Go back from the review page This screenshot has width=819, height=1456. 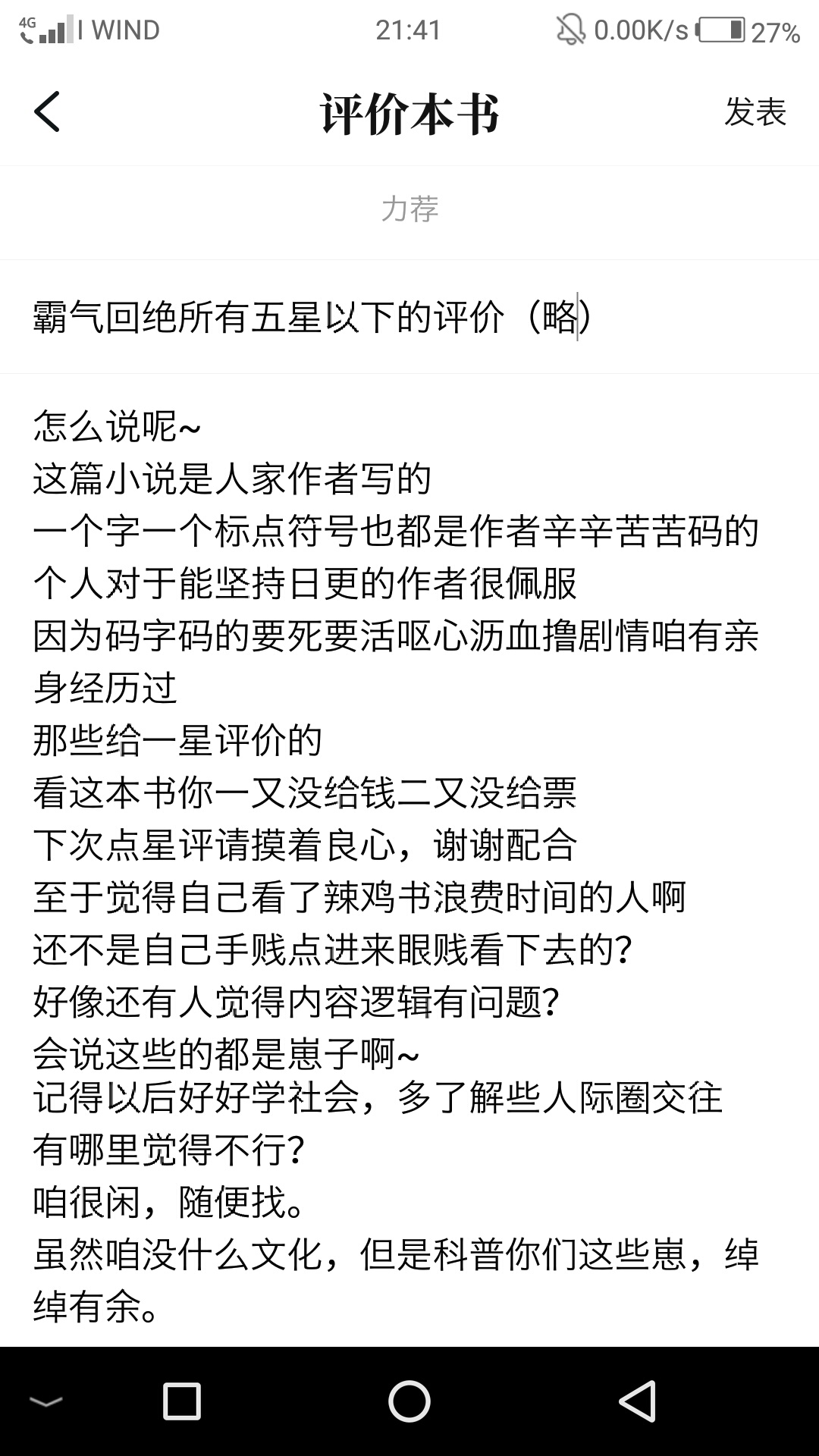click(x=47, y=112)
